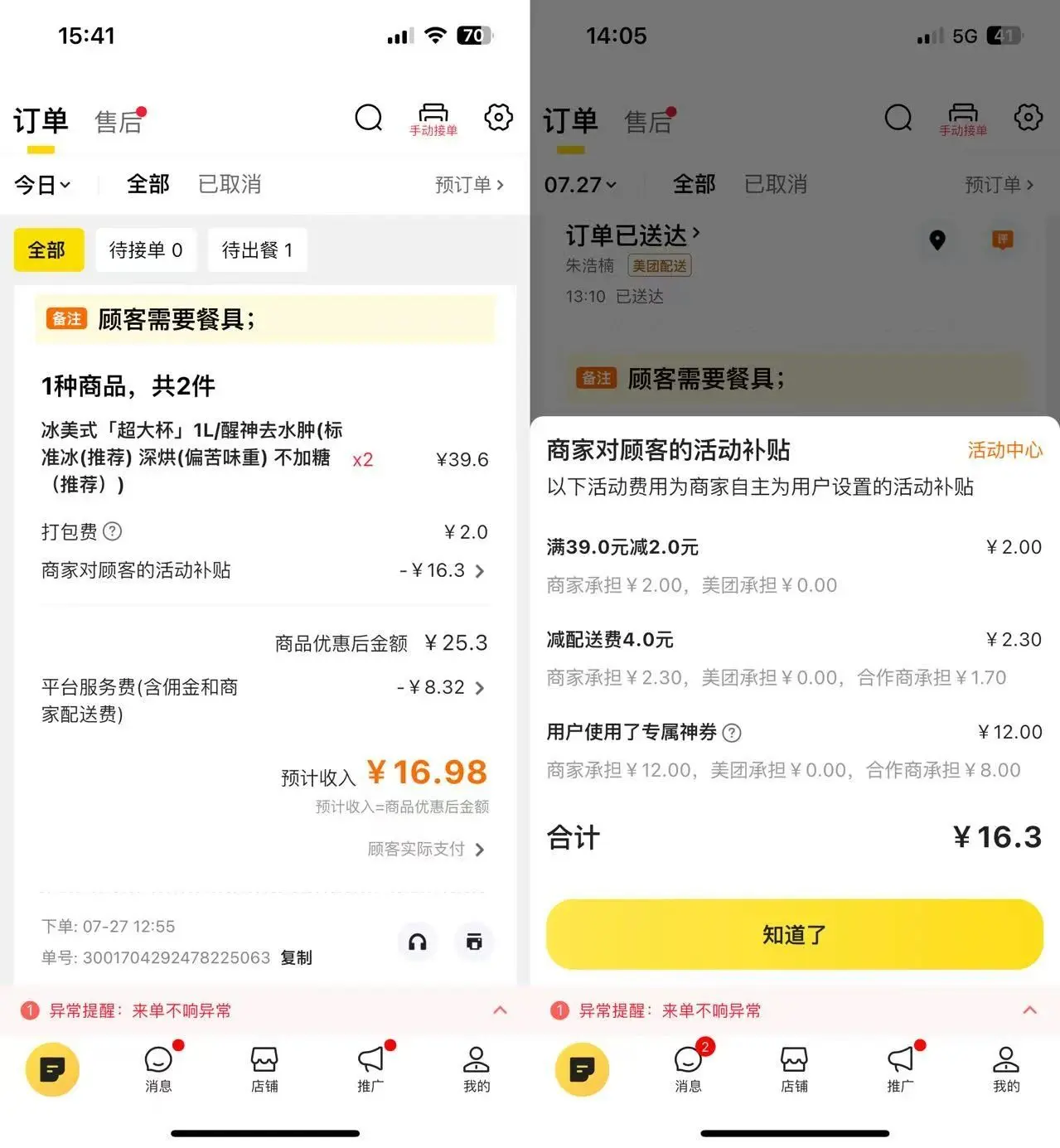Tap the search icon on the right screen
Screen dimensions: 1060x1148
[898, 119]
